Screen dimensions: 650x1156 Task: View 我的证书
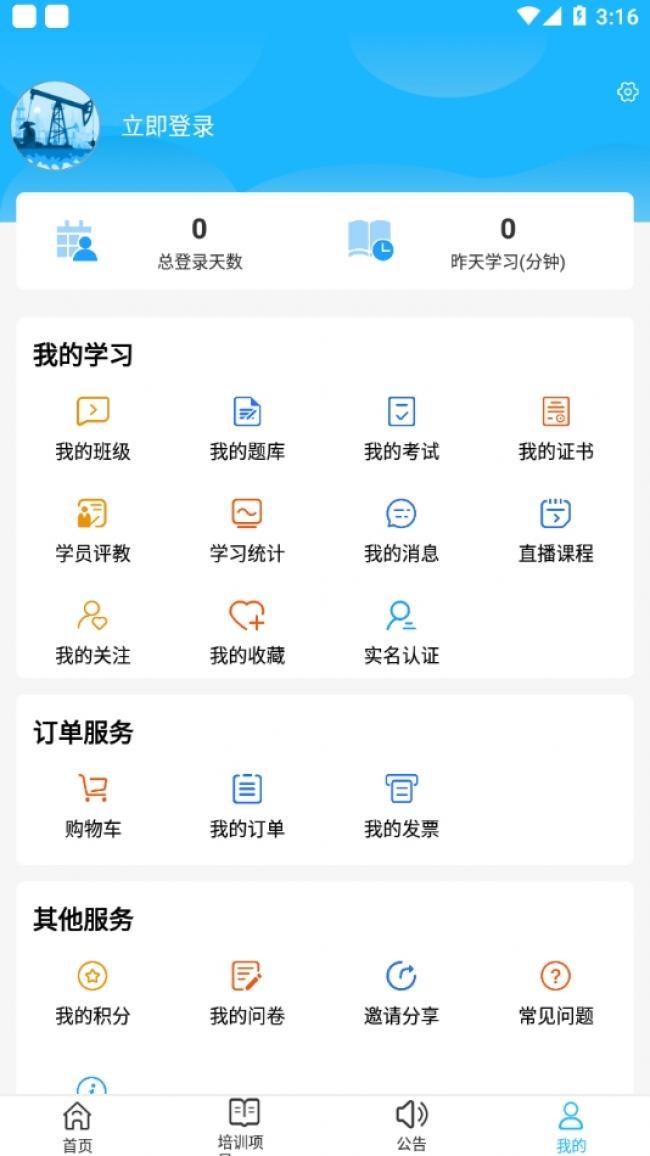[x=556, y=428]
